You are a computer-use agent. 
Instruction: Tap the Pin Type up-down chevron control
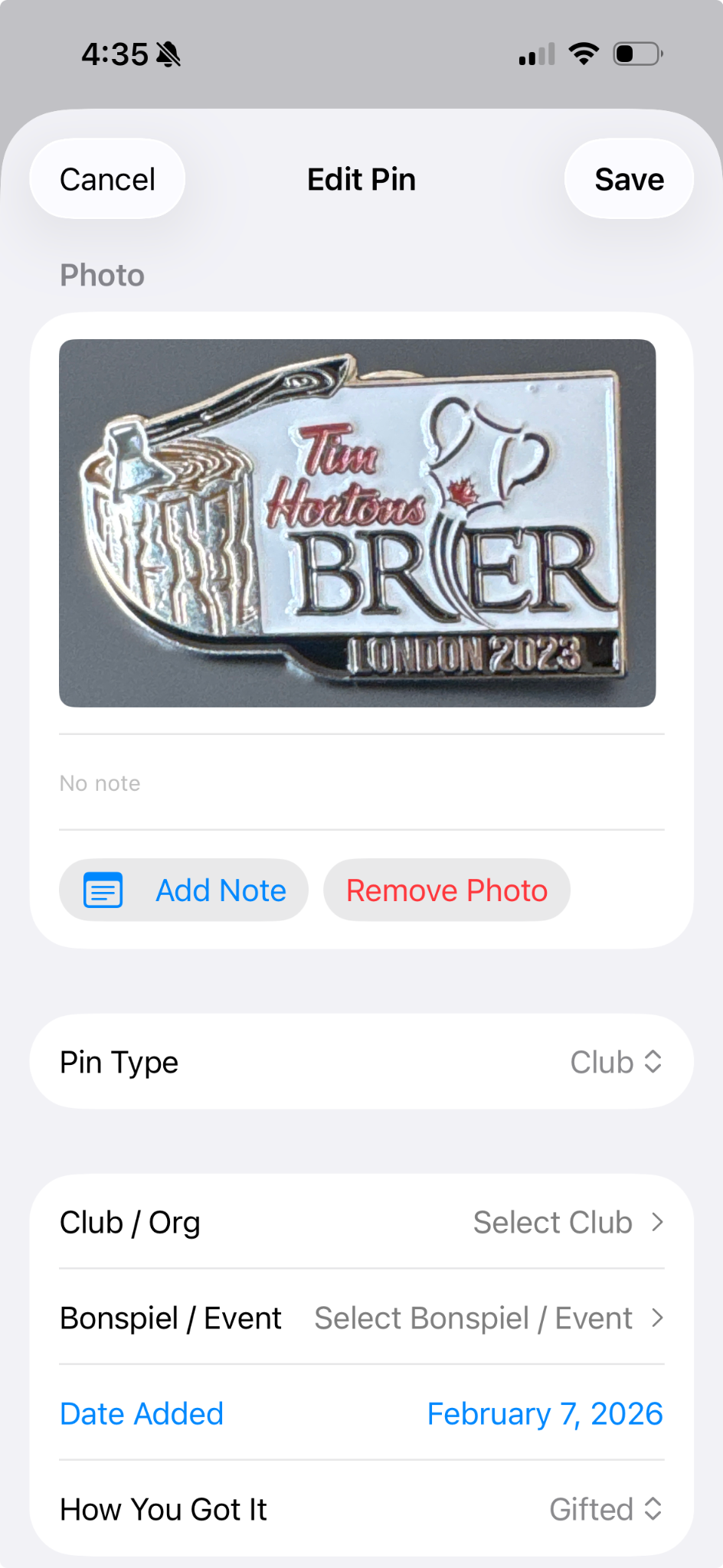click(x=652, y=1062)
